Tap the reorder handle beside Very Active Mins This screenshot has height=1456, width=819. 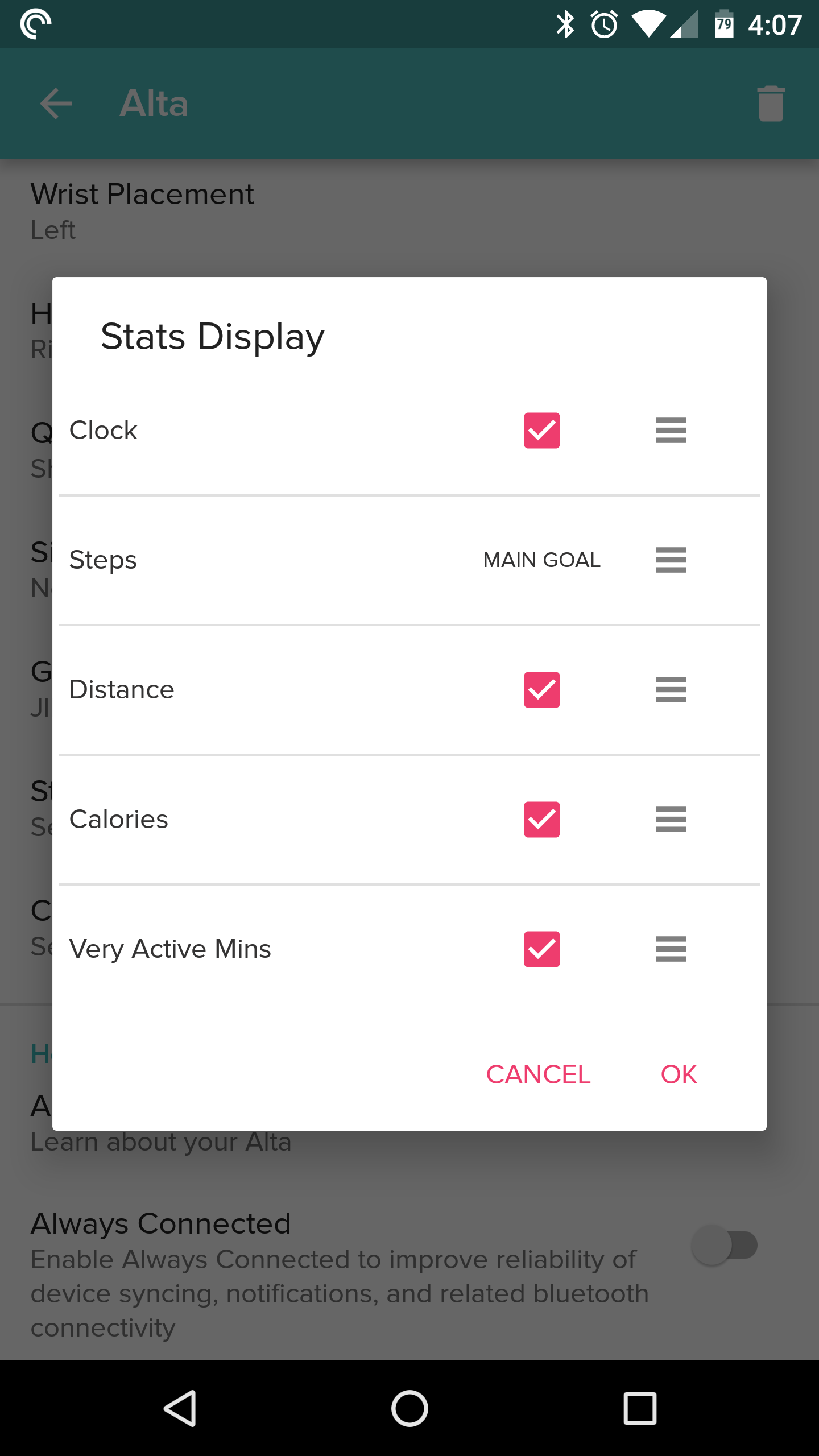pyautogui.click(x=671, y=949)
